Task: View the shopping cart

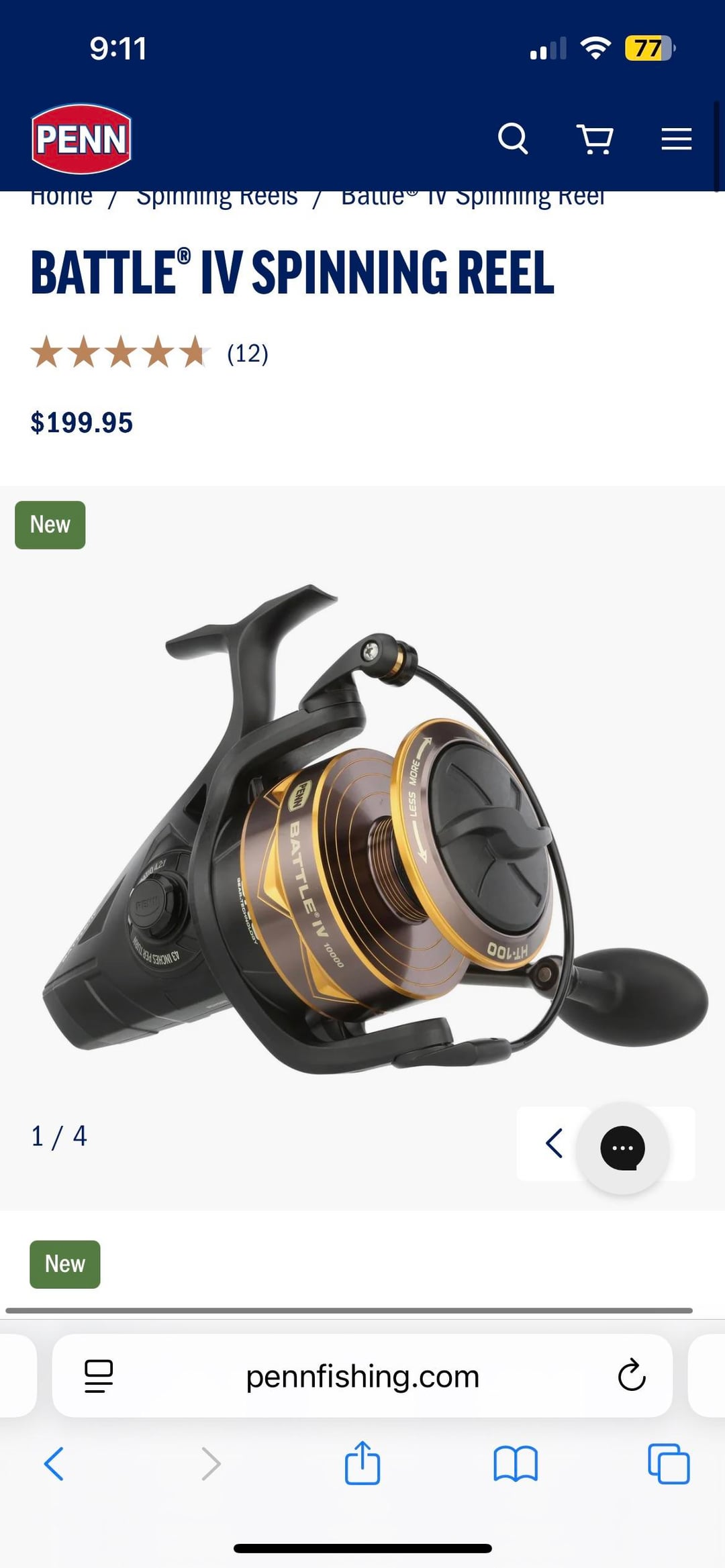Action: coord(595,139)
